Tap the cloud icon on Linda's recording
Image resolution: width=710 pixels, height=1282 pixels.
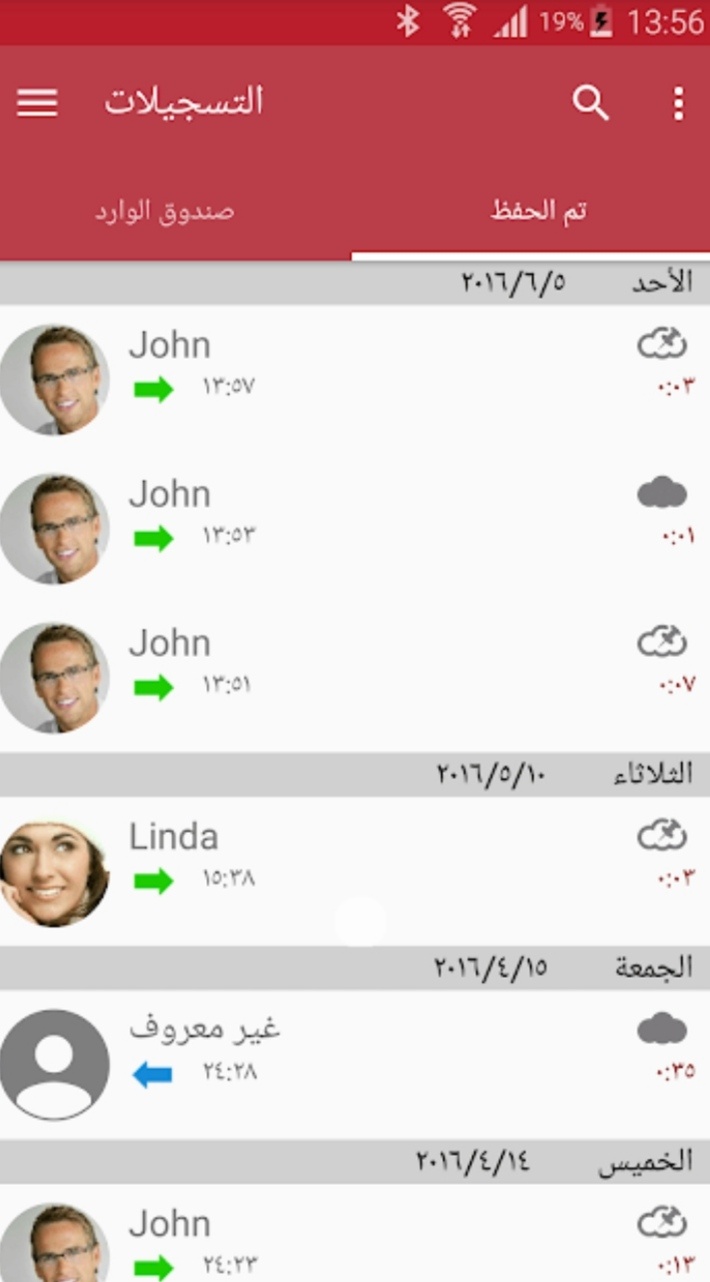coord(662,836)
